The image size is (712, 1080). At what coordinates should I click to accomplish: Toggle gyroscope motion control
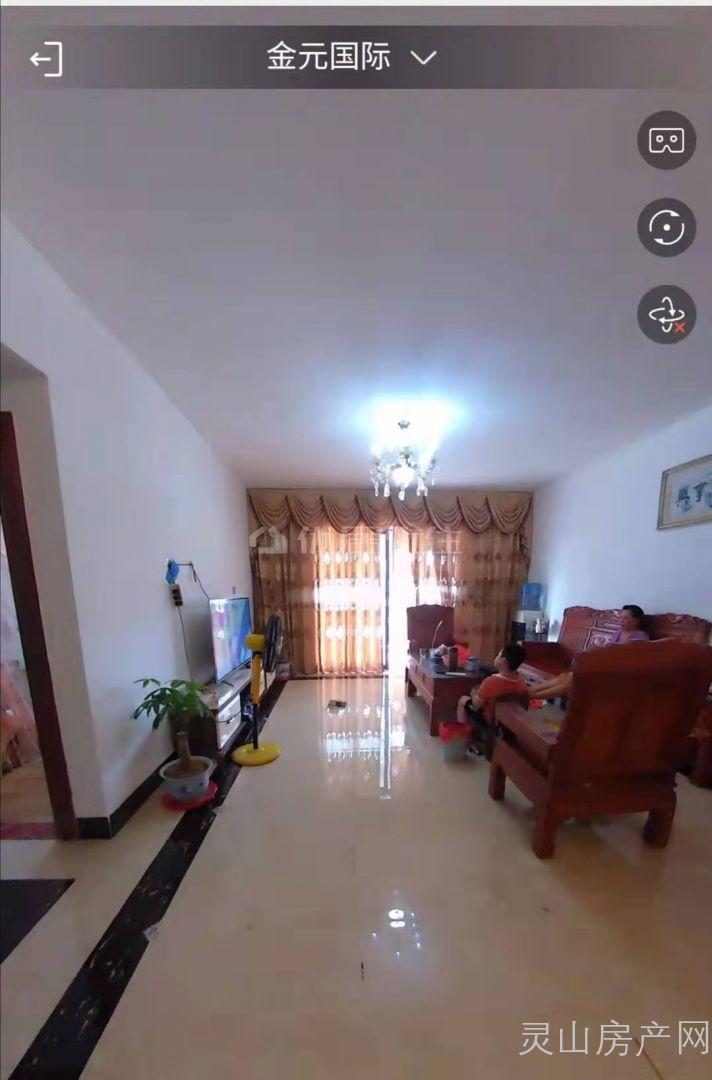[x=666, y=315]
